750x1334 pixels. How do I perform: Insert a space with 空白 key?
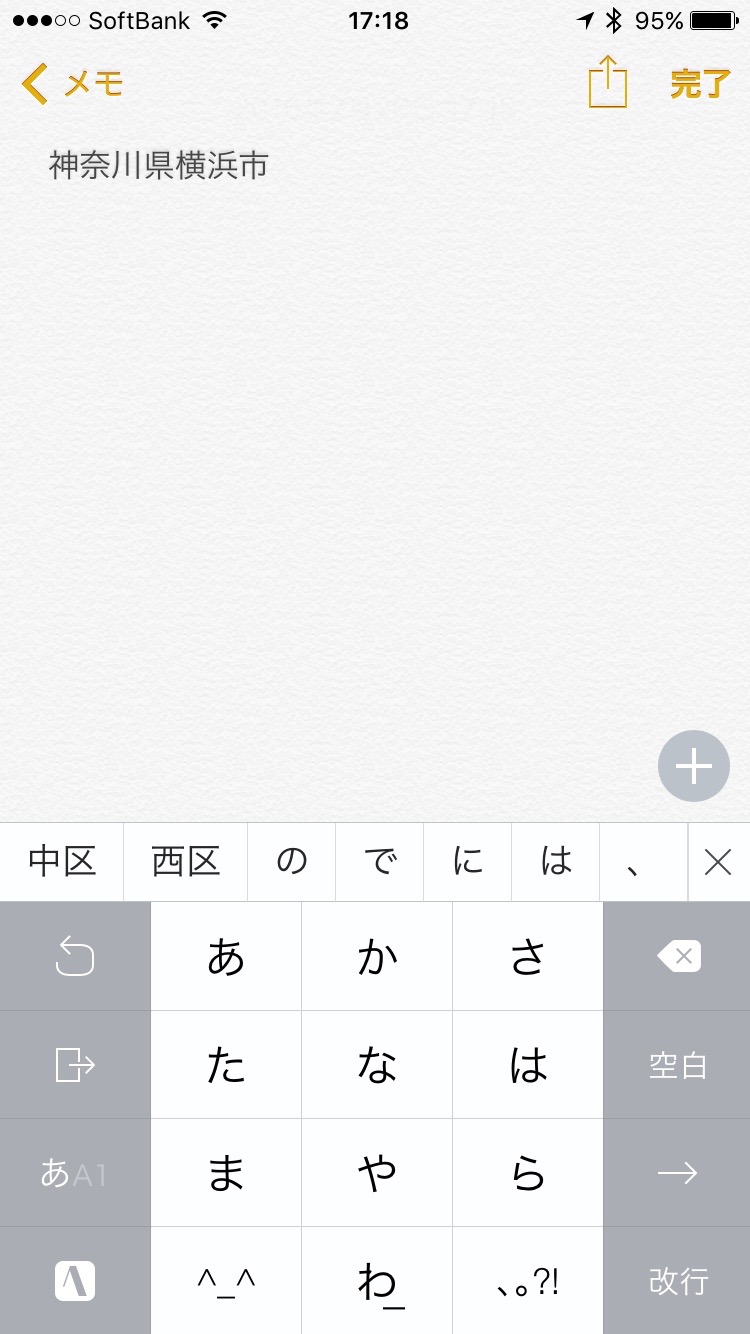678,1065
